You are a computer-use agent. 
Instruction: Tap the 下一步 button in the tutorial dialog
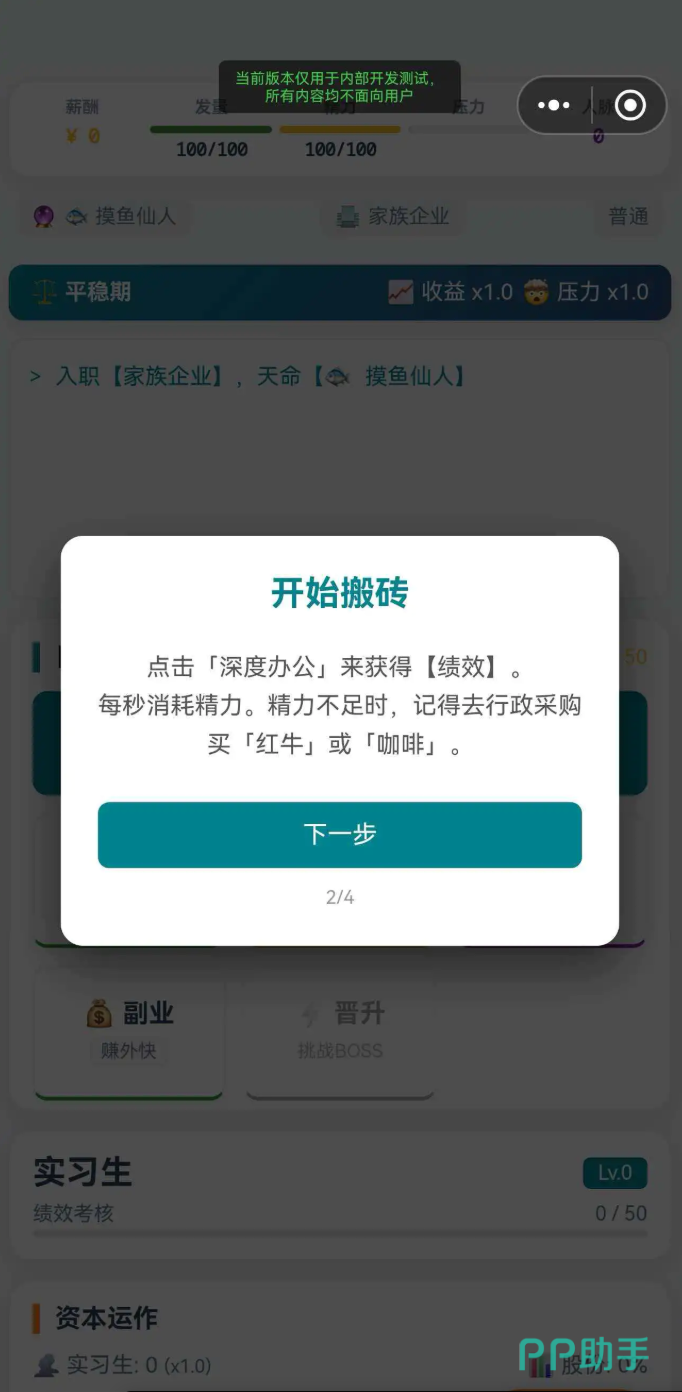pyautogui.click(x=339, y=834)
